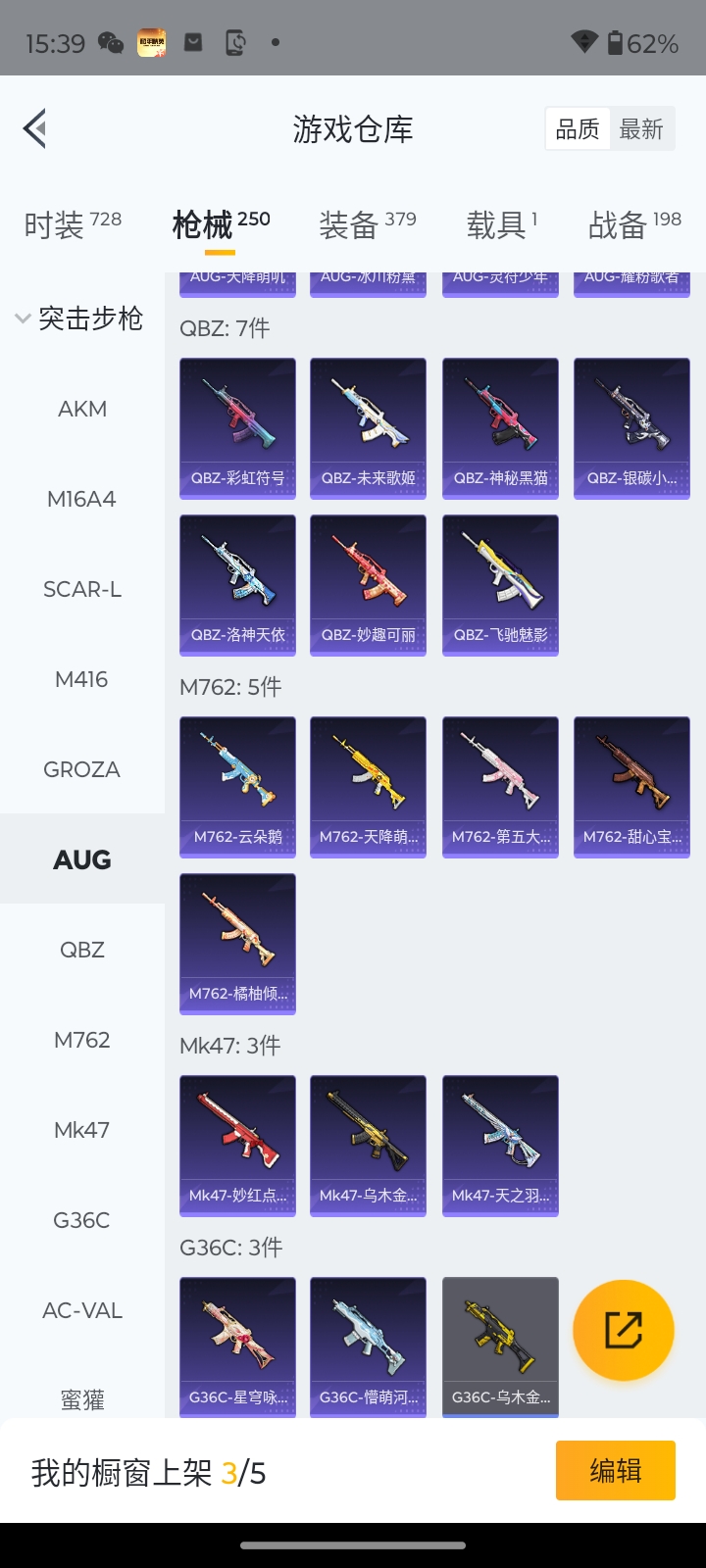This screenshot has width=706, height=1568.
Task: Open the Mk47-妙红点 skin
Action: point(237,1146)
